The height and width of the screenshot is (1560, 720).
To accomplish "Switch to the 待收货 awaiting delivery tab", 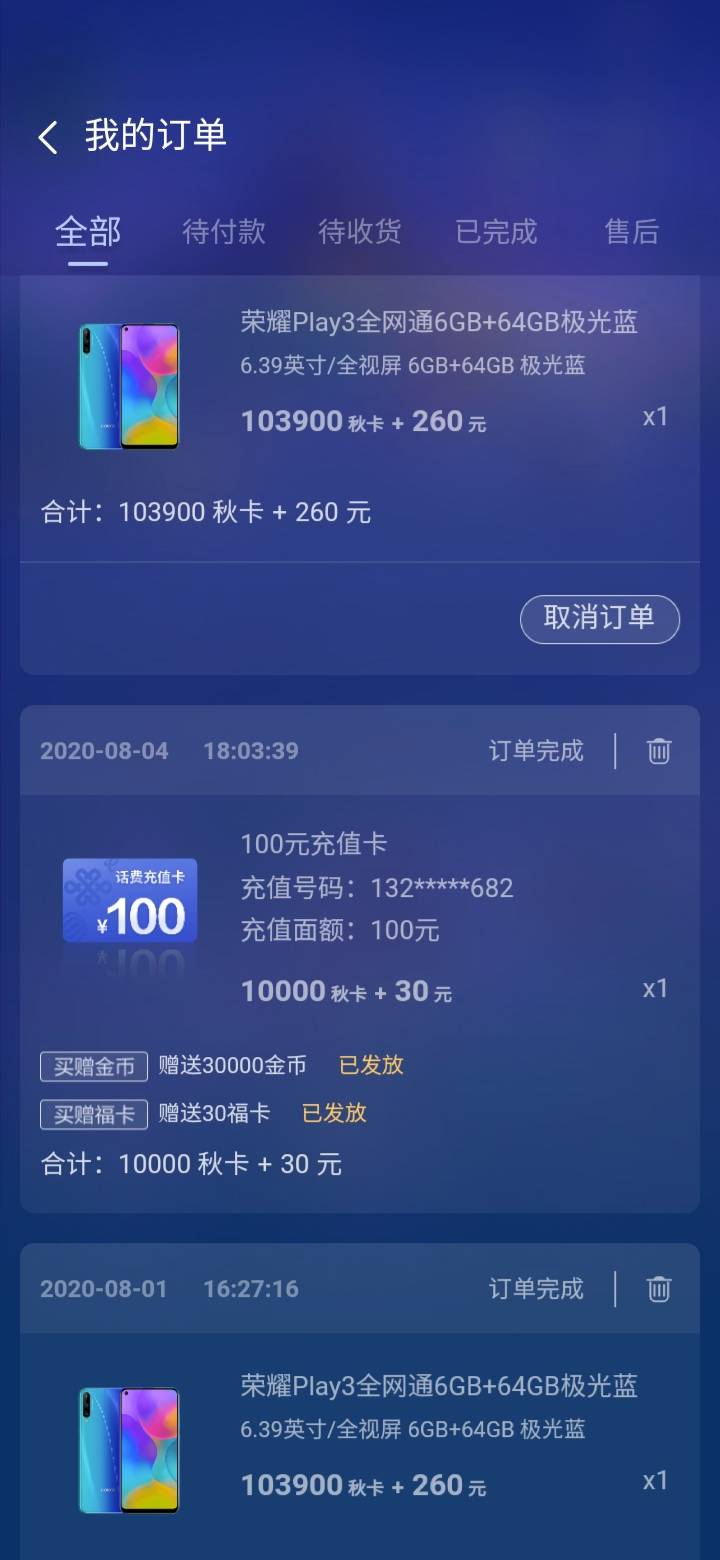I will pos(359,231).
